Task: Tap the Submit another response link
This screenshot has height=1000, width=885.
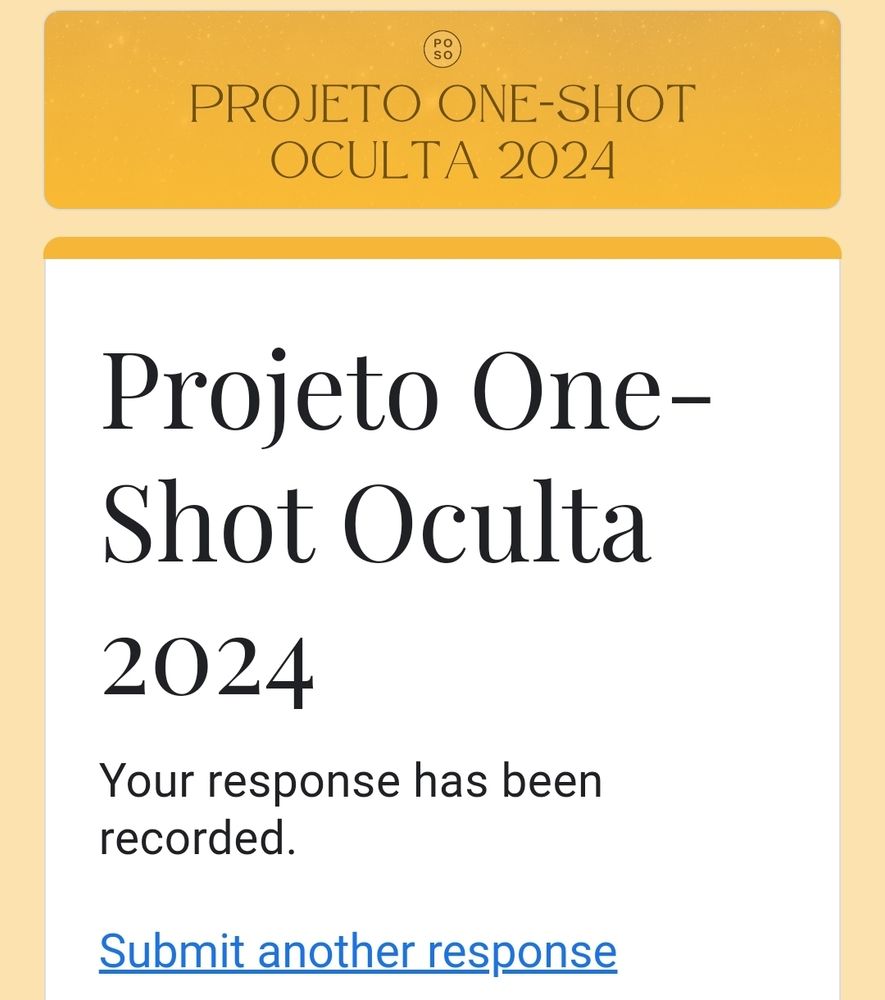Action: [358, 952]
